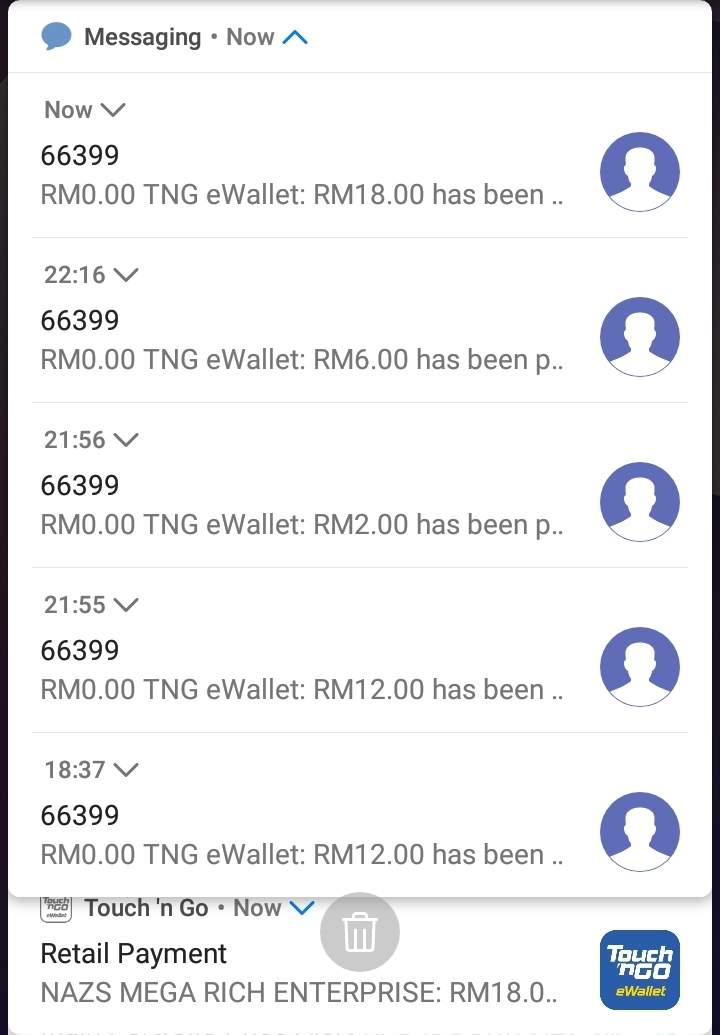Viewport: 720px width, 1035px height.
Task: Expand the message received Now
Action: click(113, 110)
